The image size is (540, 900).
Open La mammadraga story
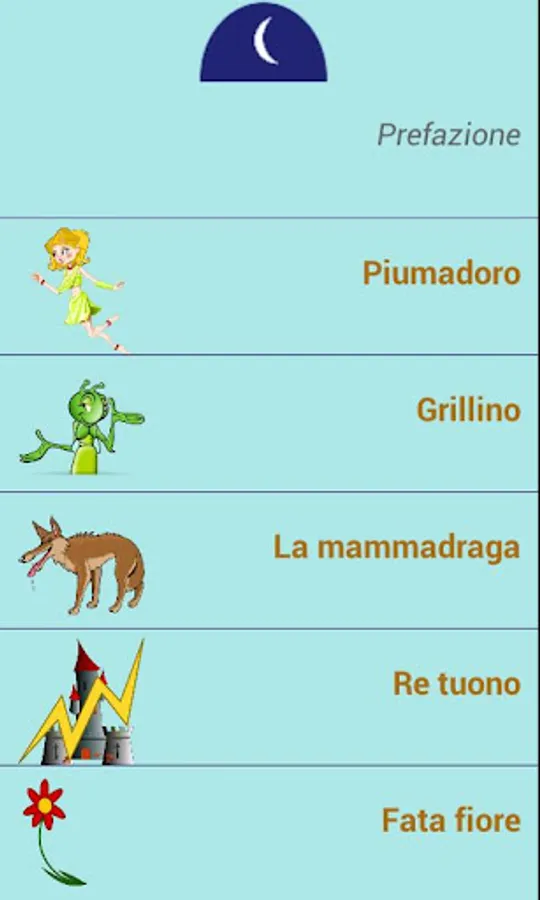269,560
